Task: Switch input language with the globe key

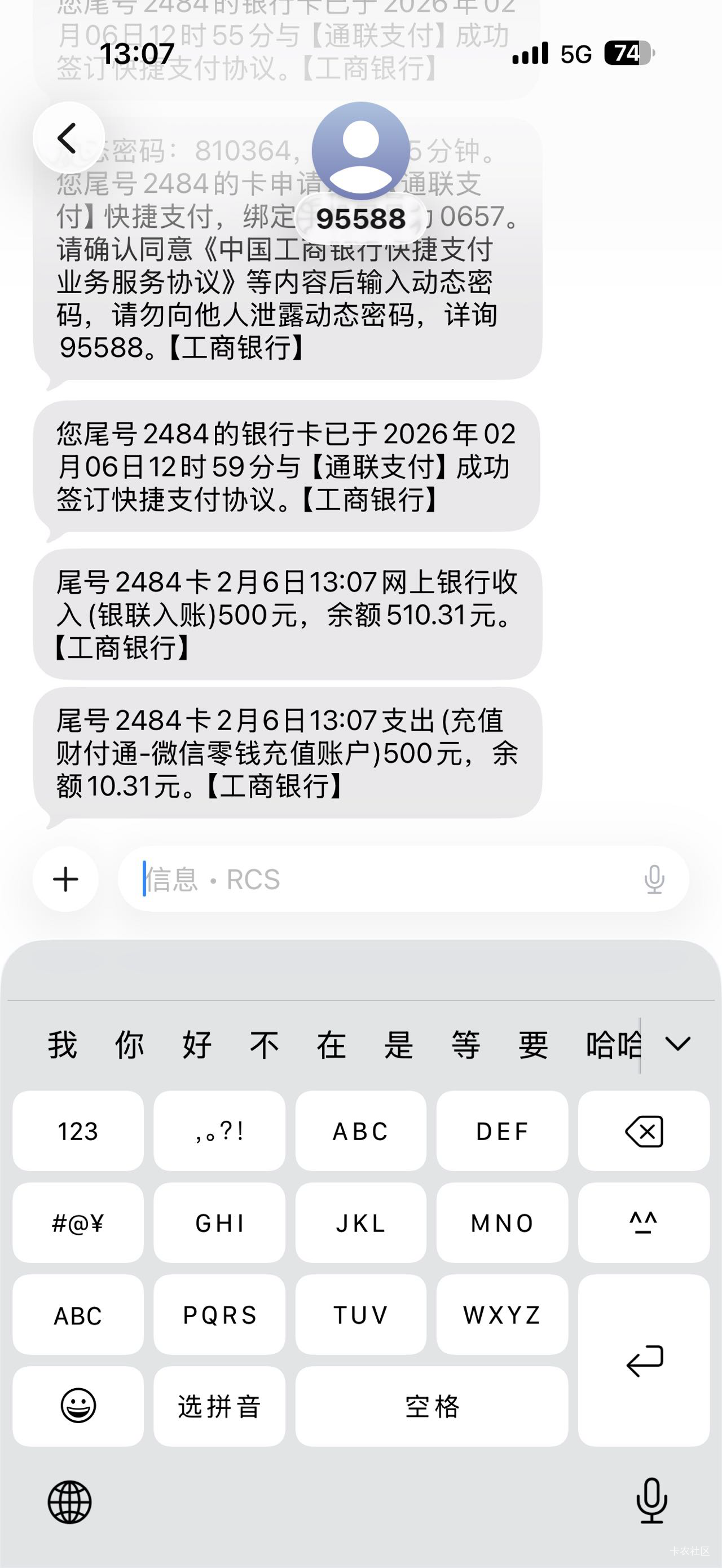Action: [69, 1502]
